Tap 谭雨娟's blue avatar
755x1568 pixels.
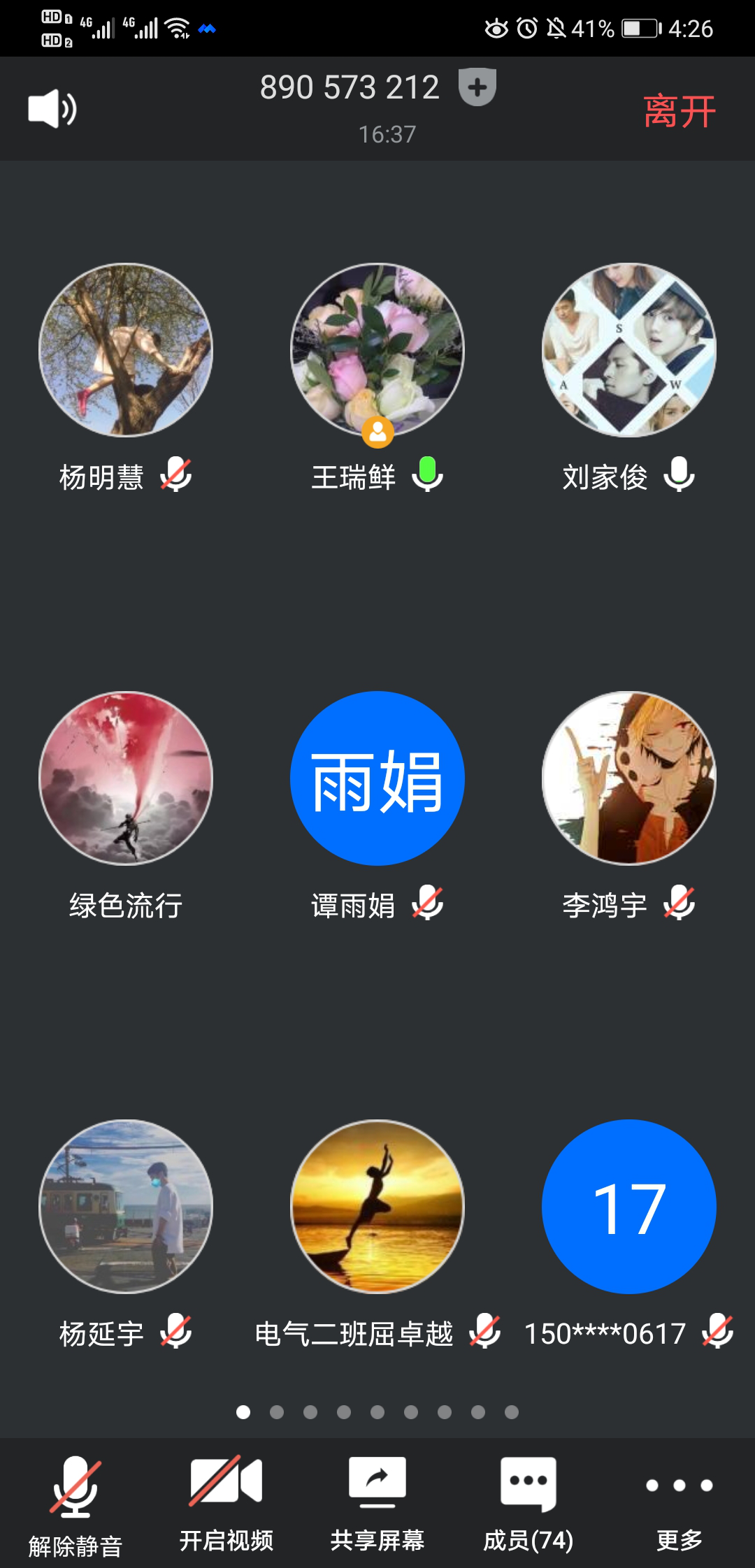(x=377, y=778)
